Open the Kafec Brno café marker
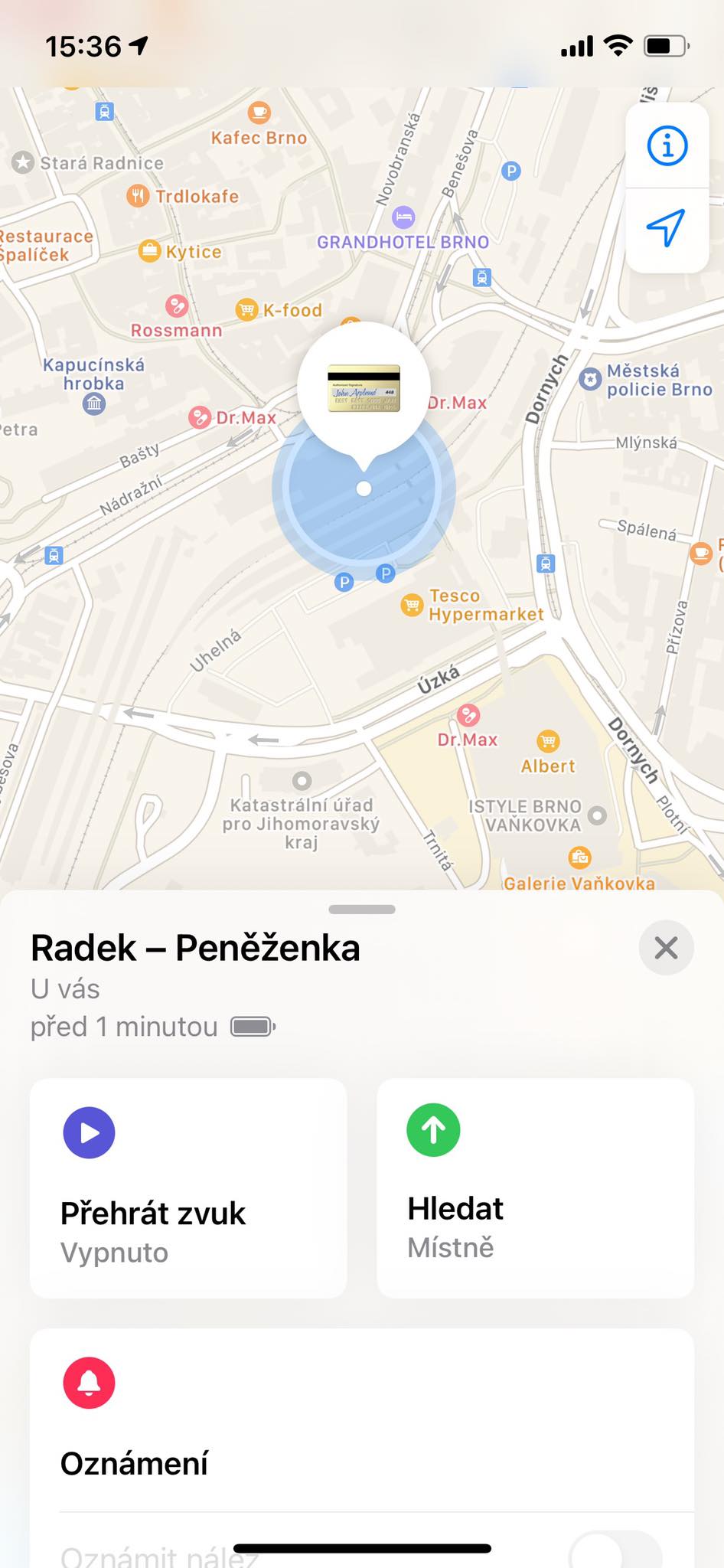The width and height of the screenshot is (724, 1568). click(259, 113)
